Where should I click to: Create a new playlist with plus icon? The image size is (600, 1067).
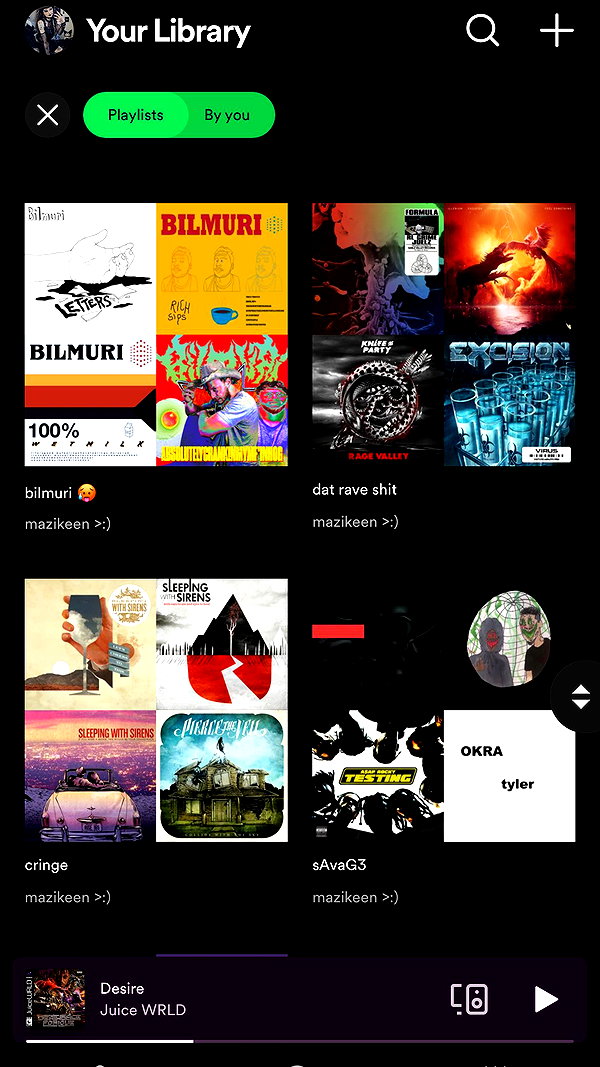(556, 31)
